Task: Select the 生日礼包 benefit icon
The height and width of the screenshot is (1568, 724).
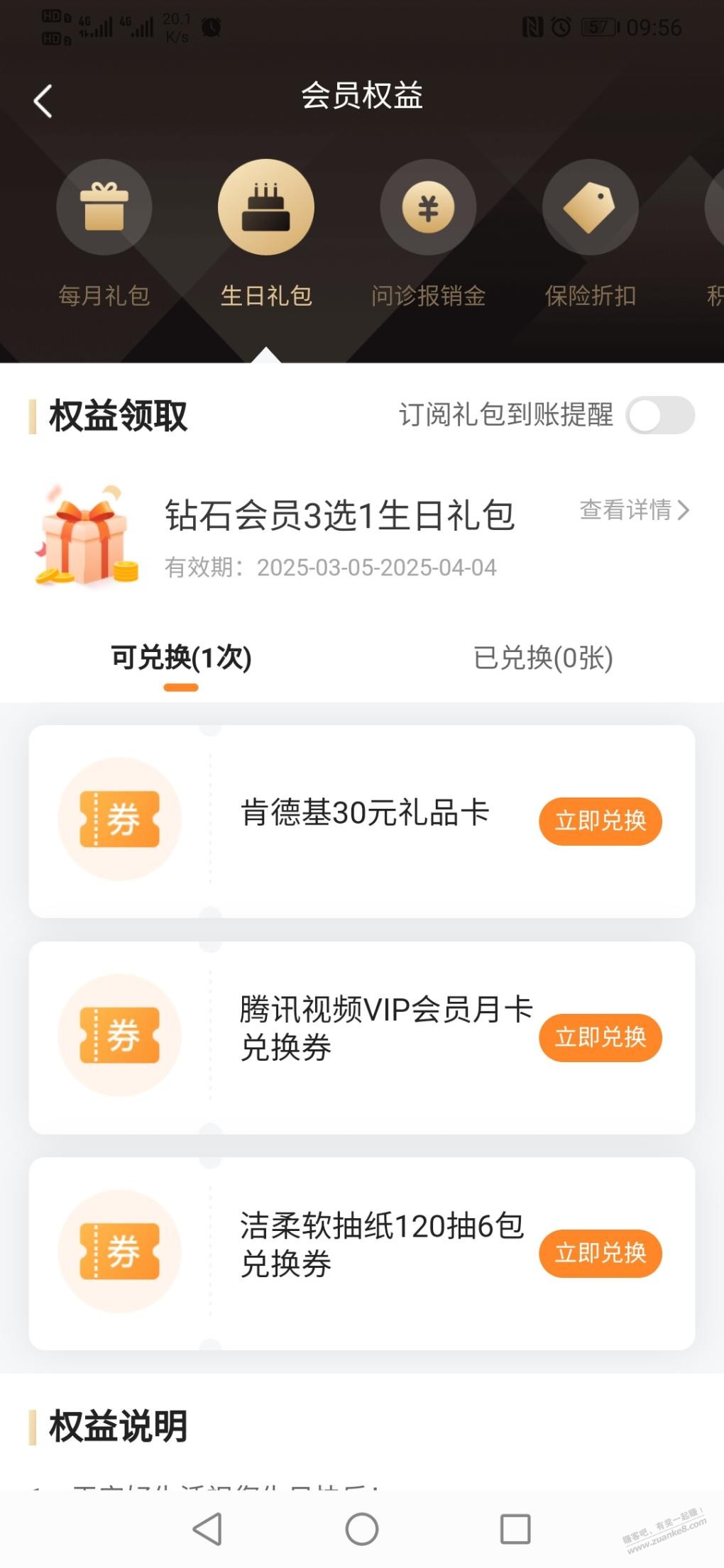Action: (x=266, y=207)
